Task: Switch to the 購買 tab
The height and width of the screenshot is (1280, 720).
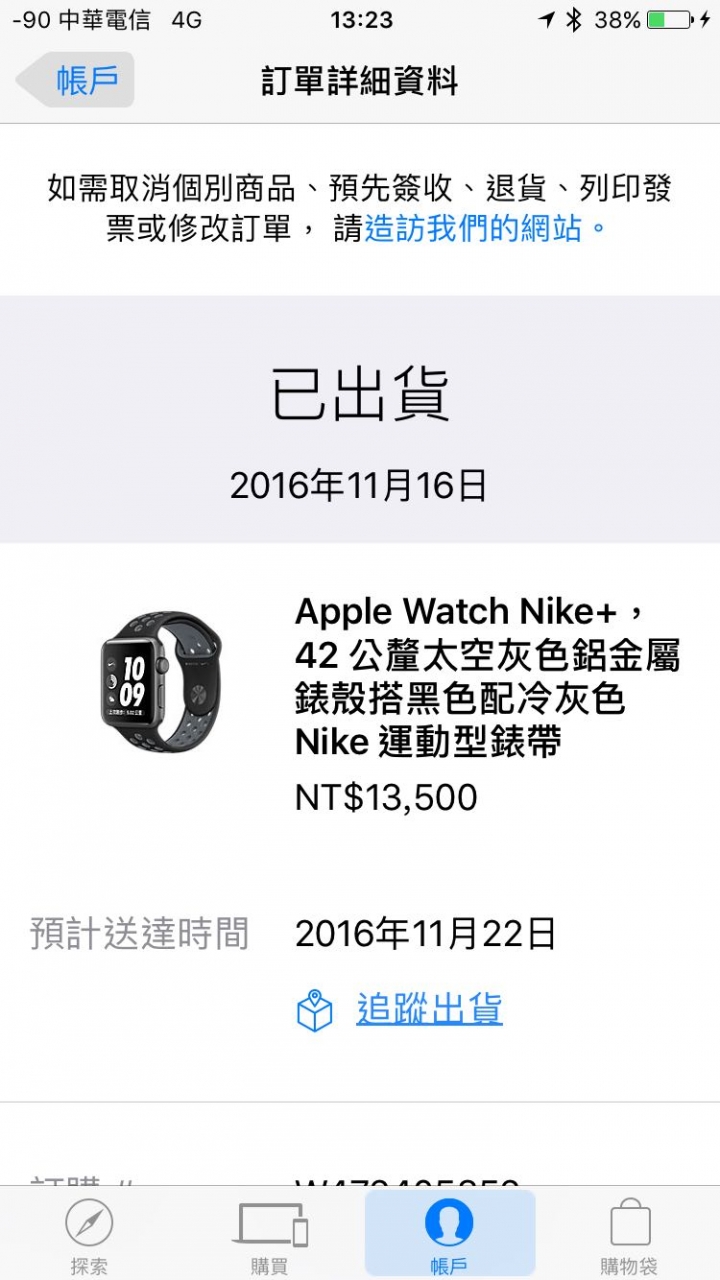Action: (x=270, y=1235)
